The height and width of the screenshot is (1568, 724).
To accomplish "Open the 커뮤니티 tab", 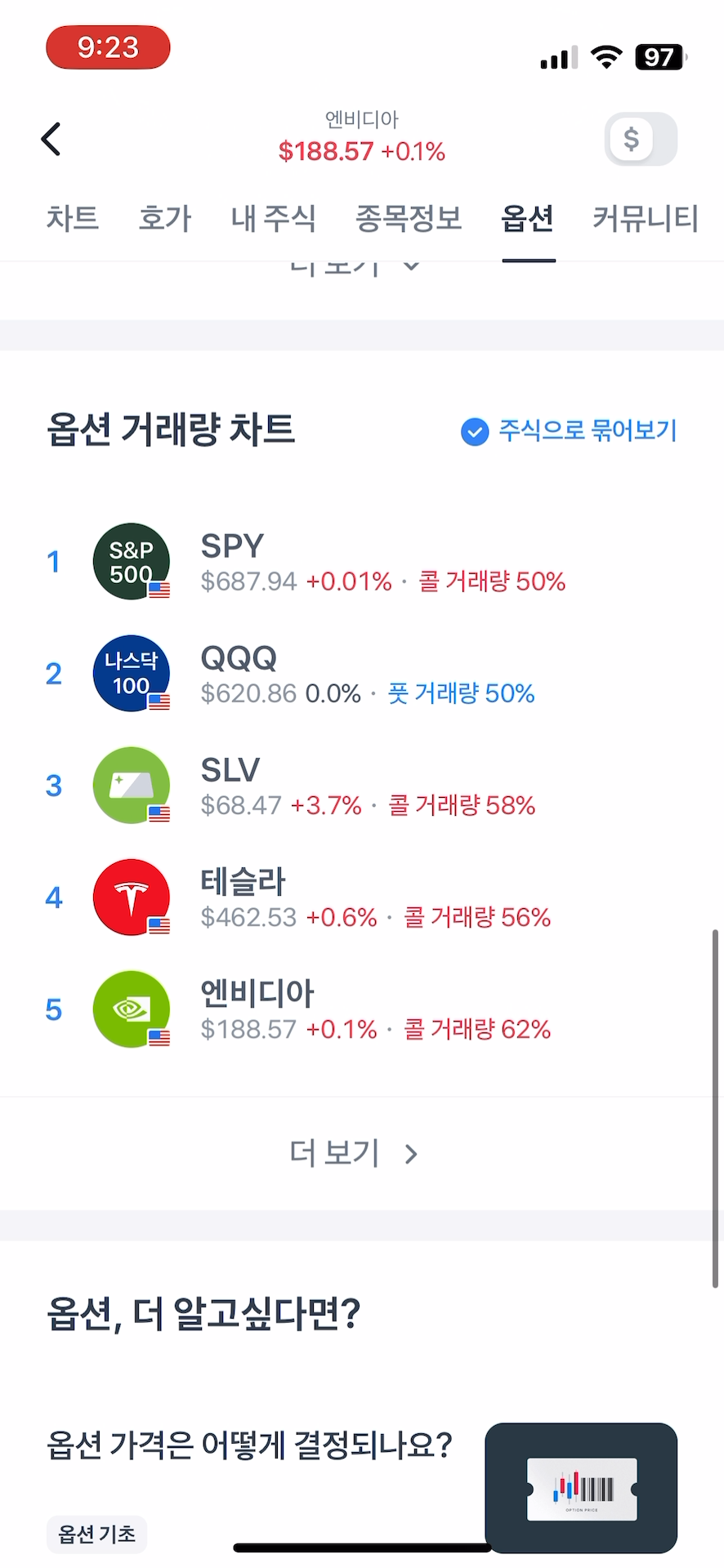I will [645, 218].
